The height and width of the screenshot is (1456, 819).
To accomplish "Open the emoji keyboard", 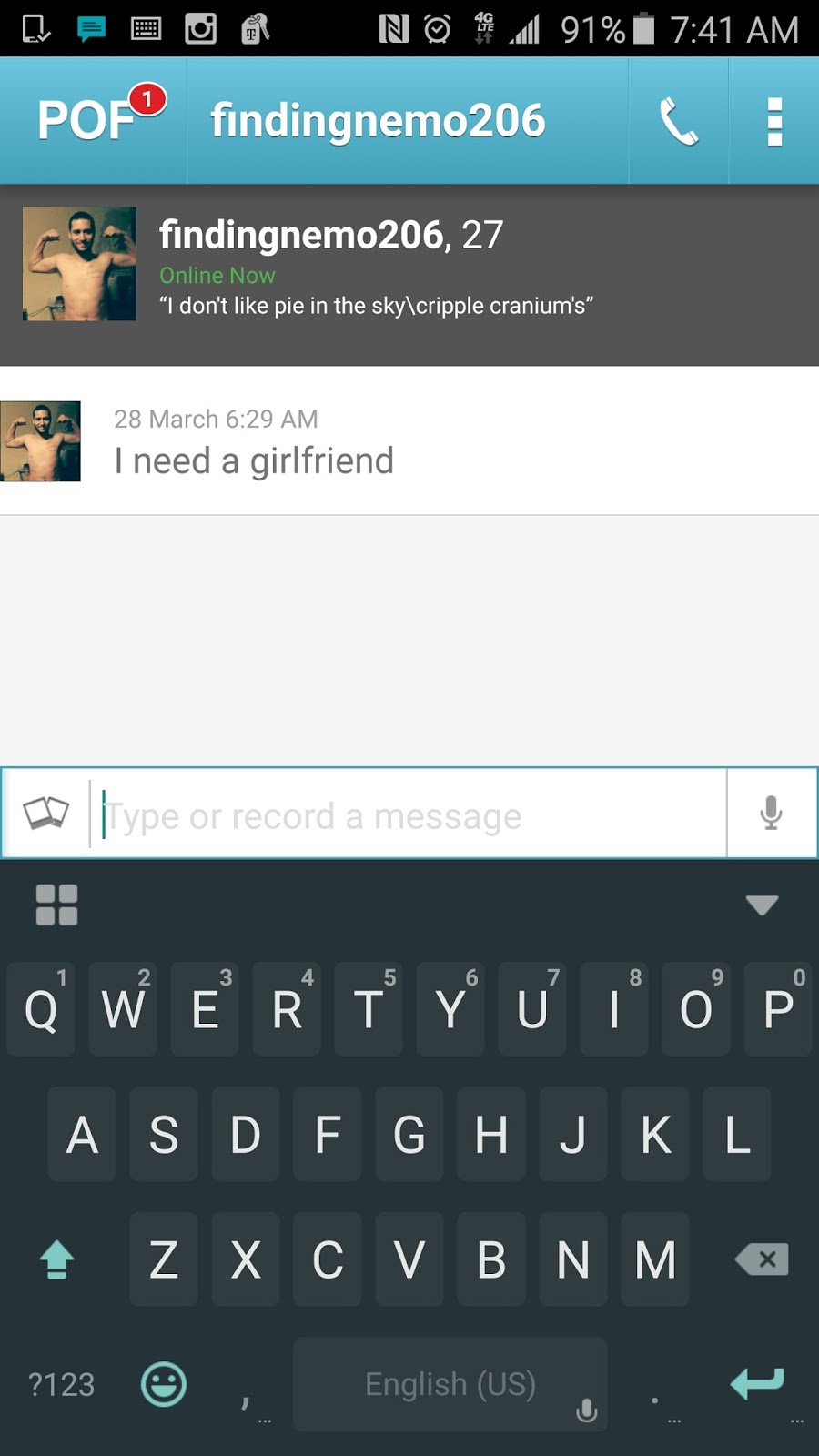I will coord(164,1384).
